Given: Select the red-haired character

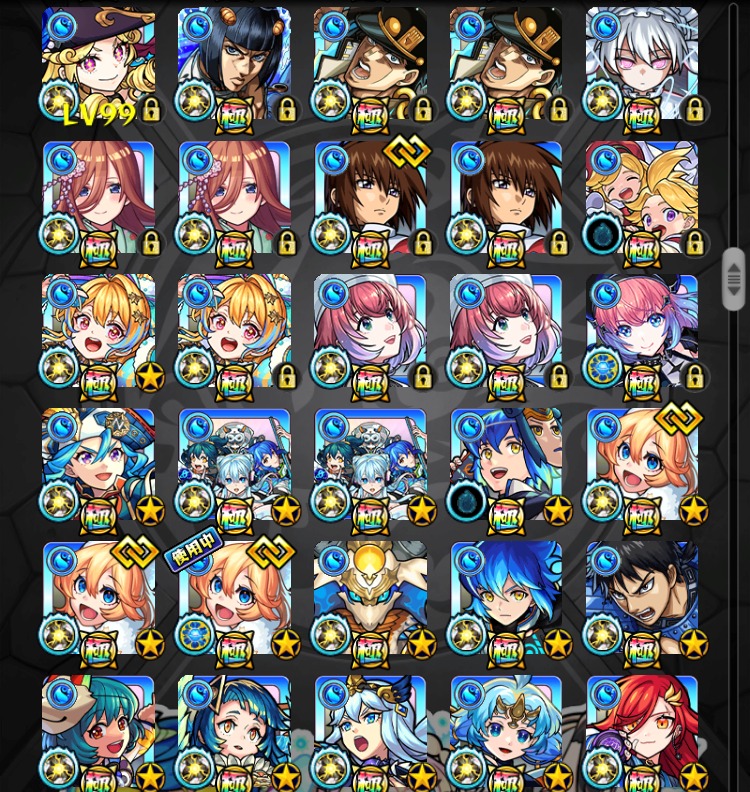Looking at the screenshot, I should pos(642,730).
